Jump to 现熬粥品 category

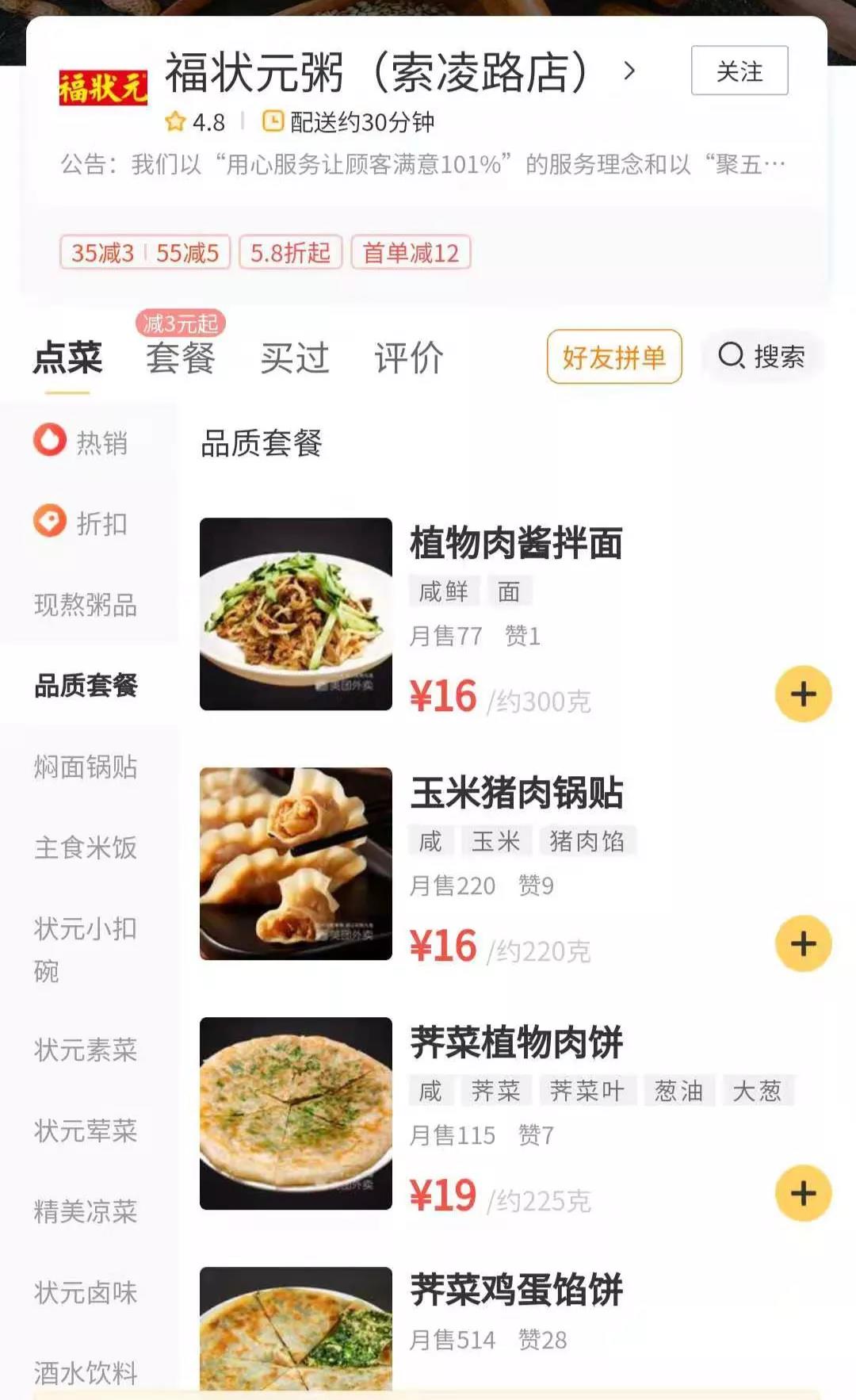[86, 605]
